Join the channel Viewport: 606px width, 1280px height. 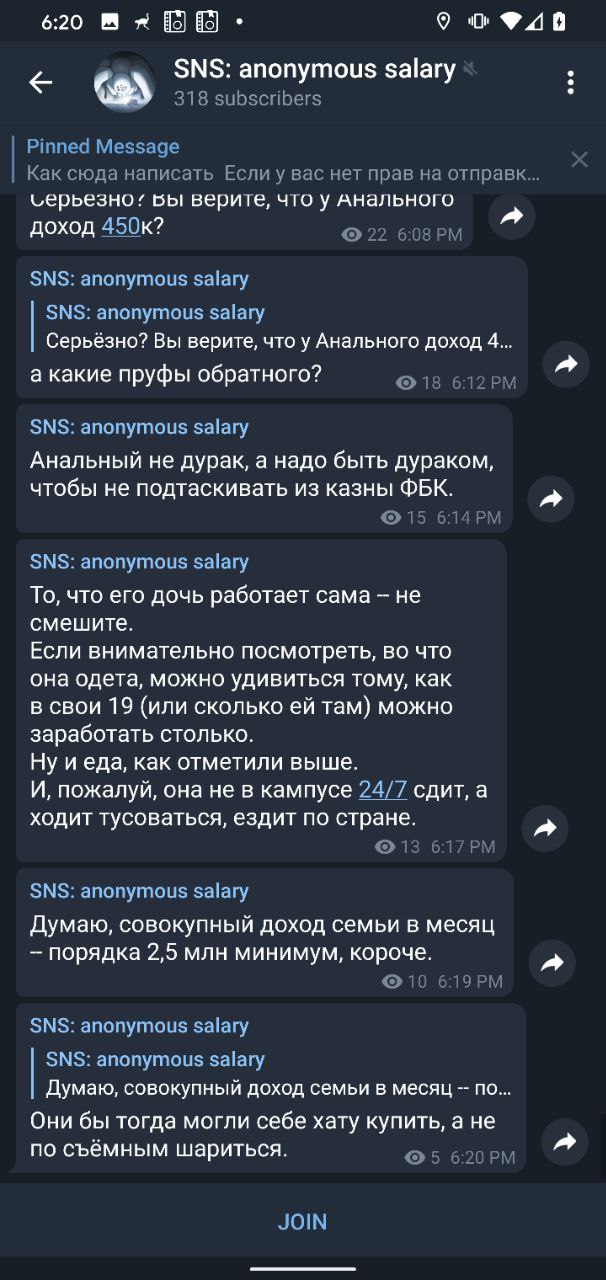tap(302, 1221)
